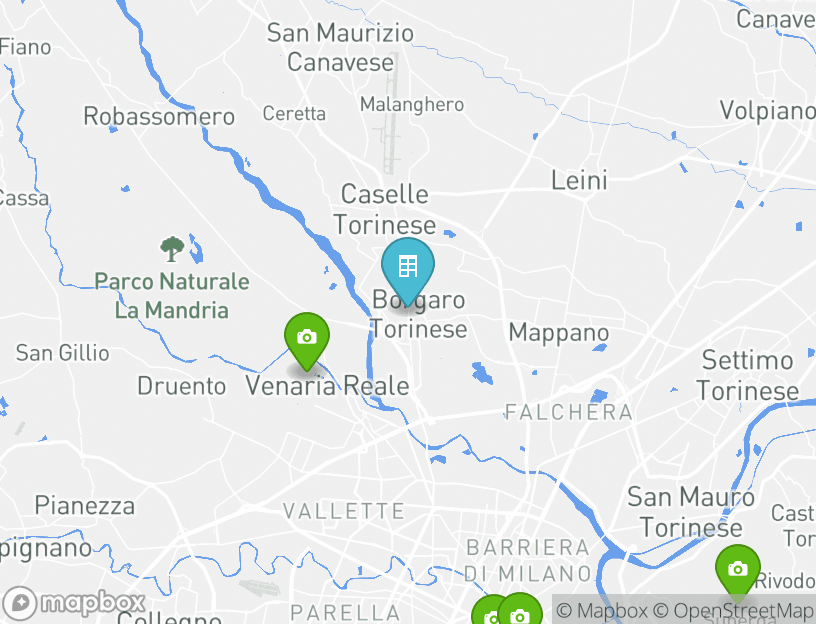Open the blue building marker at Borgaro Torinese

(x=407, y=268)
